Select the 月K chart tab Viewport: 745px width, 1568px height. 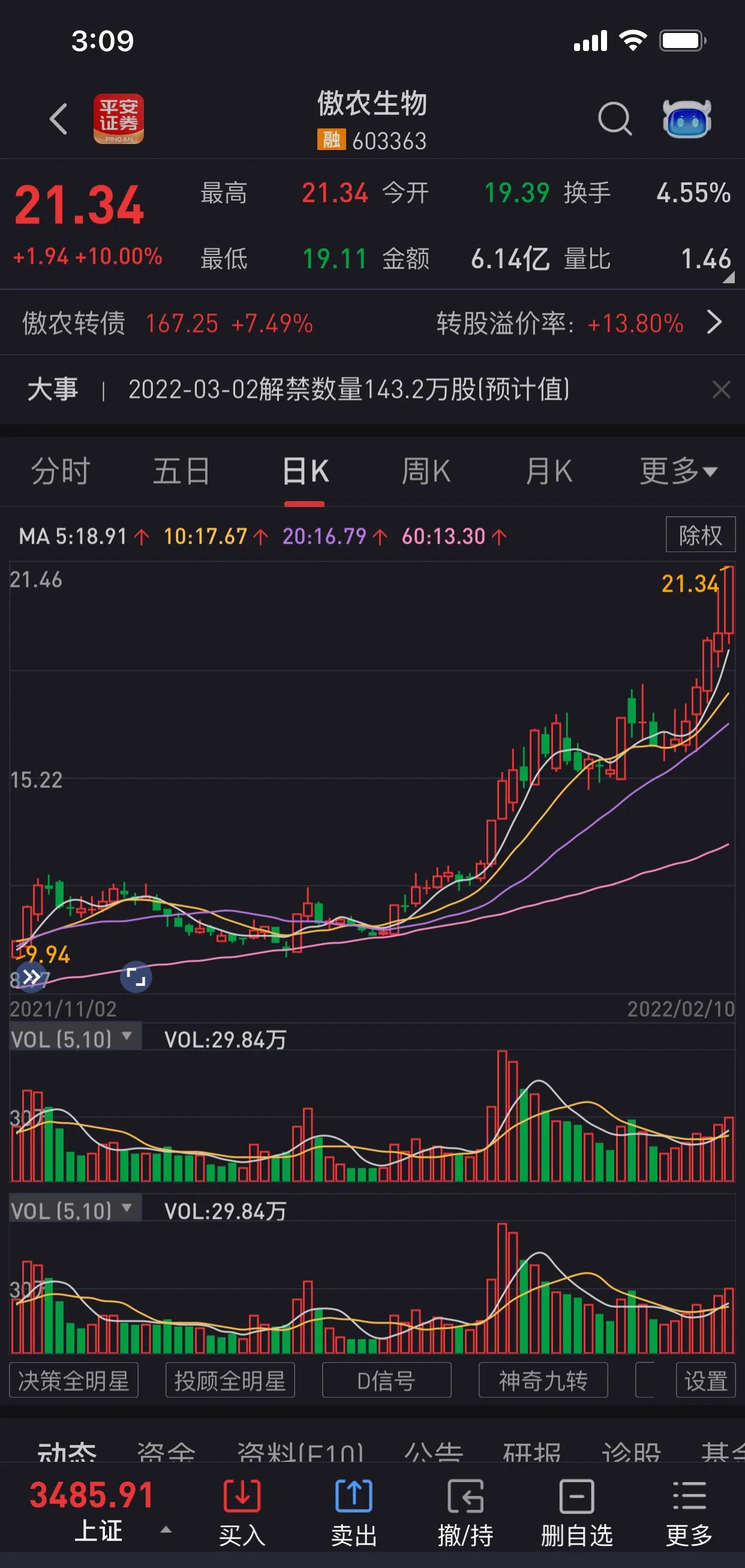tap(548, 471)
